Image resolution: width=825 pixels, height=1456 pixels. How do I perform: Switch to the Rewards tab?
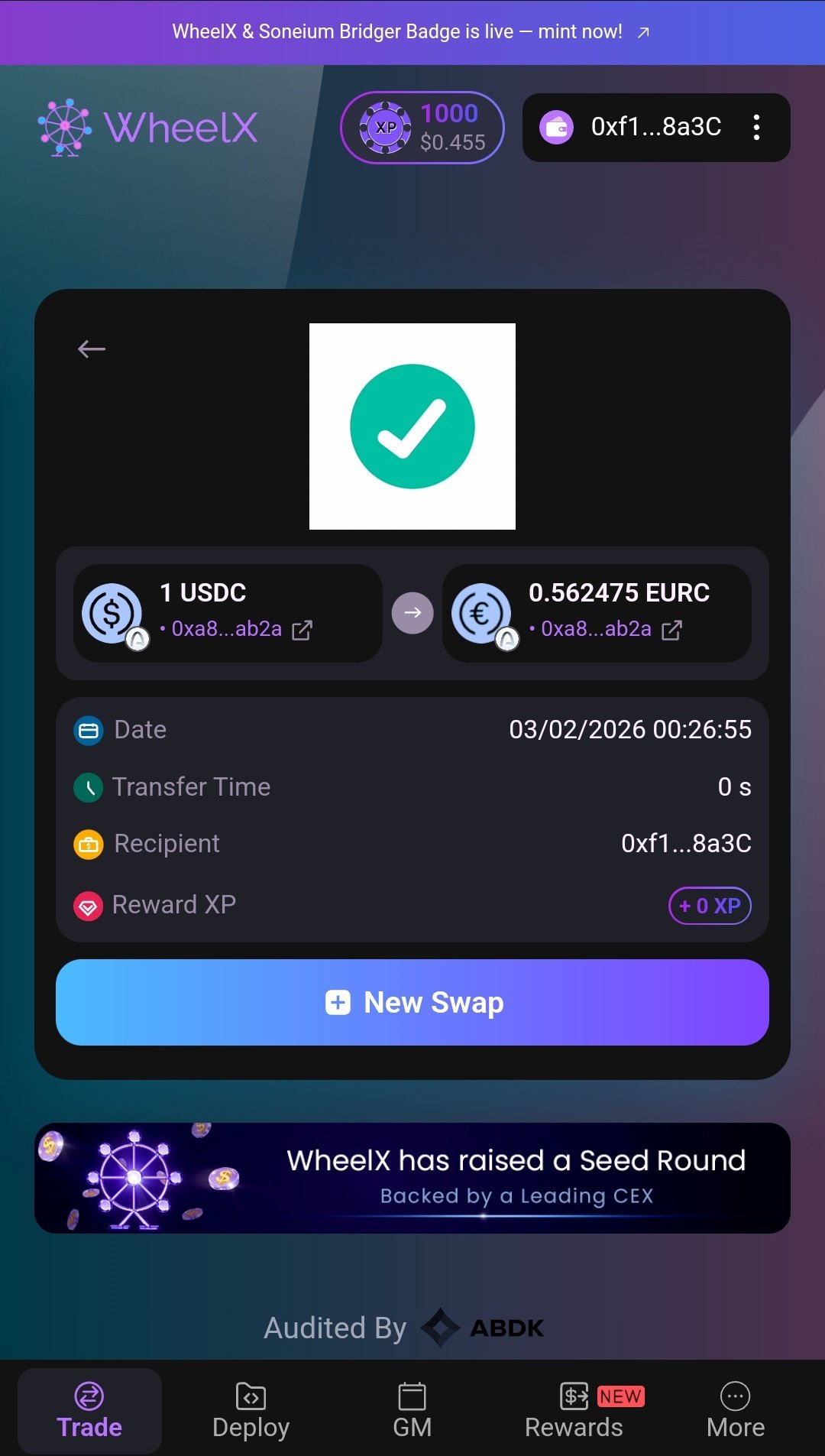(574, 1411)
